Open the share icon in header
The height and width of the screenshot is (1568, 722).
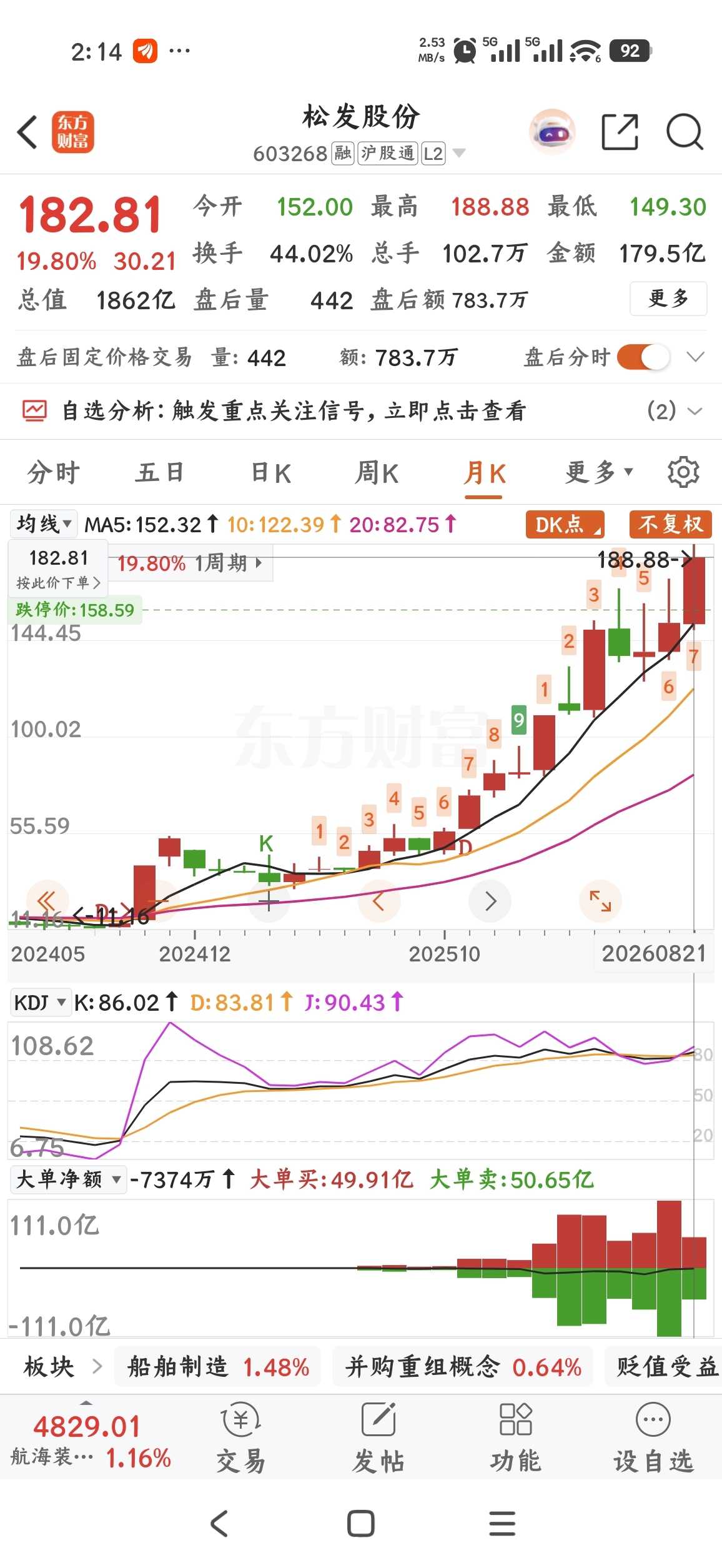(620, 132)
